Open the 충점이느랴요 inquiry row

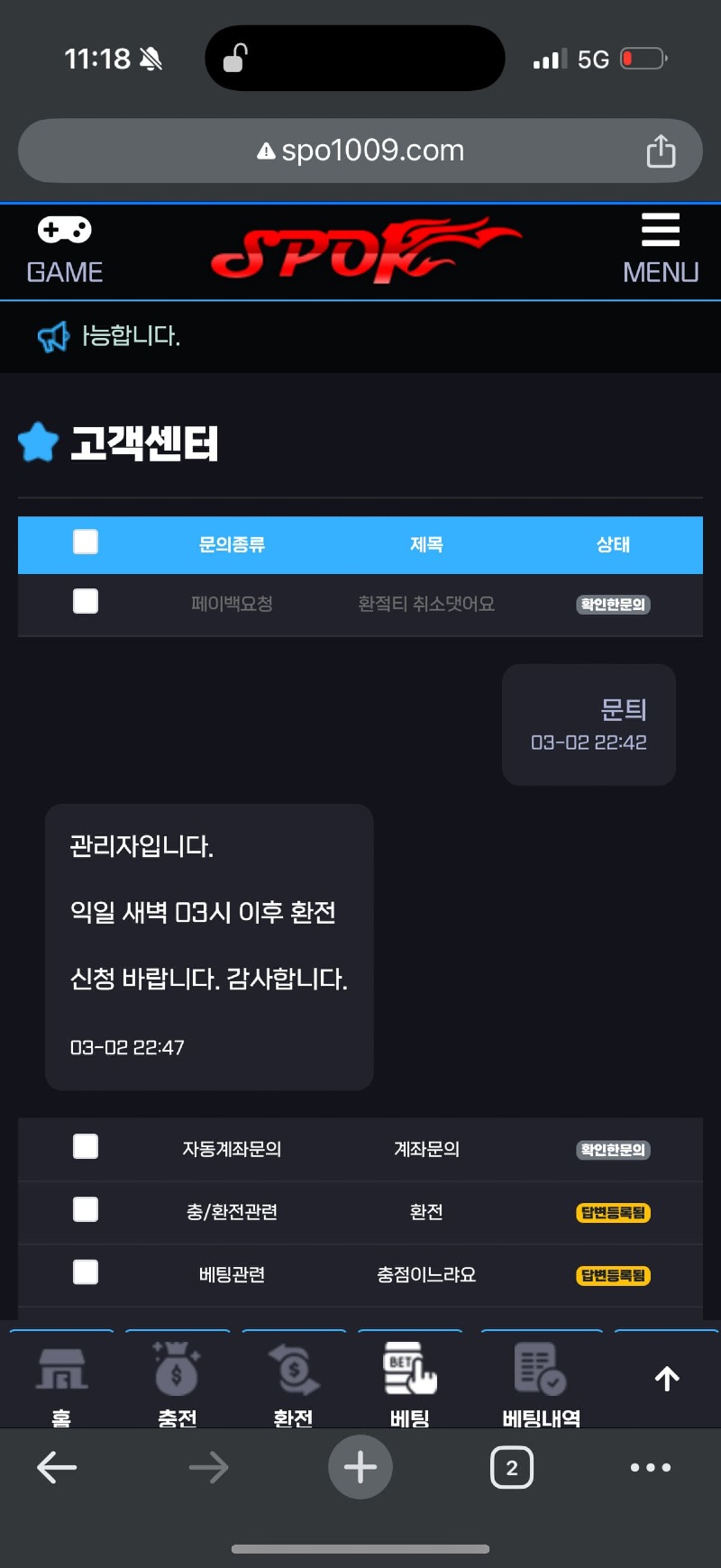coord(426,1275)
